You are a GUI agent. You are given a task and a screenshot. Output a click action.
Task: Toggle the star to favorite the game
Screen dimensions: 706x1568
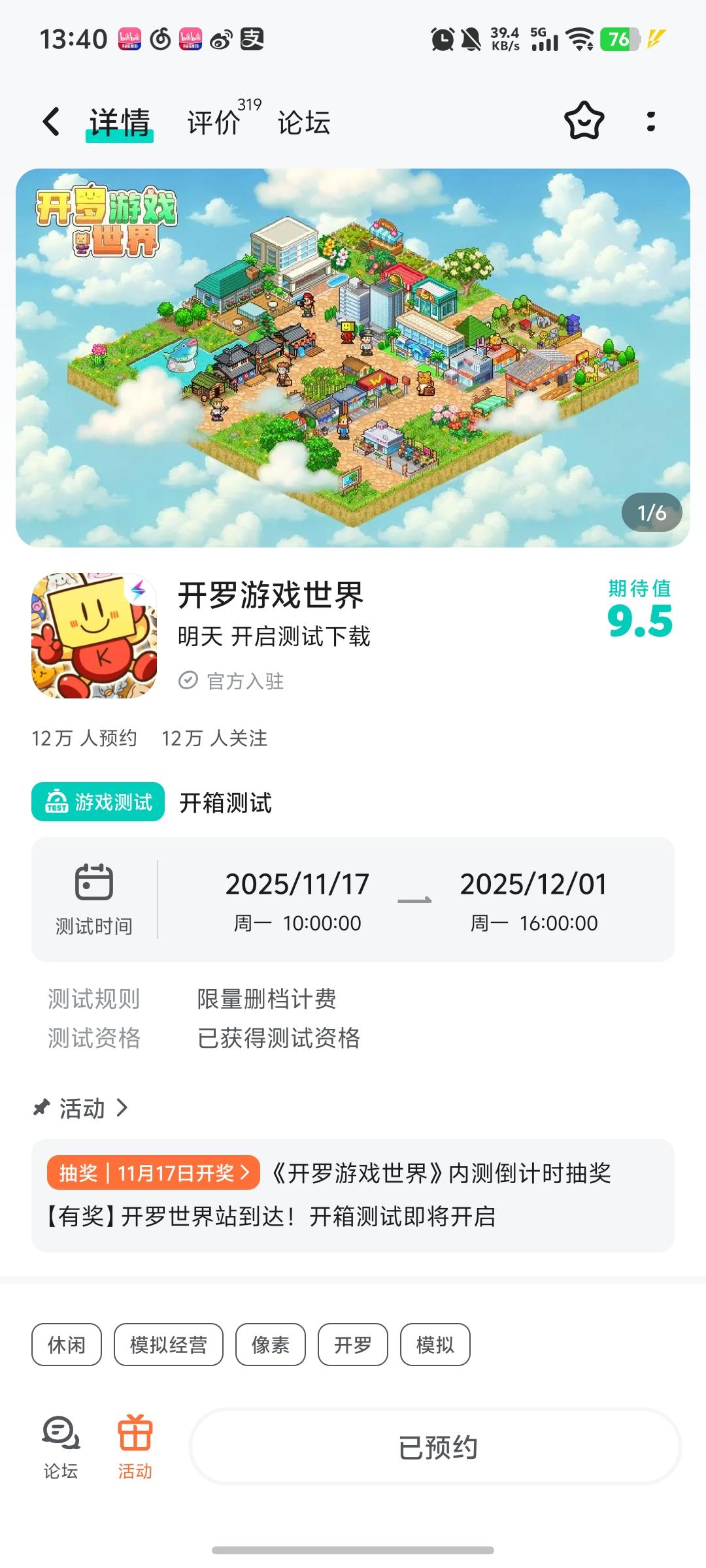583,122
